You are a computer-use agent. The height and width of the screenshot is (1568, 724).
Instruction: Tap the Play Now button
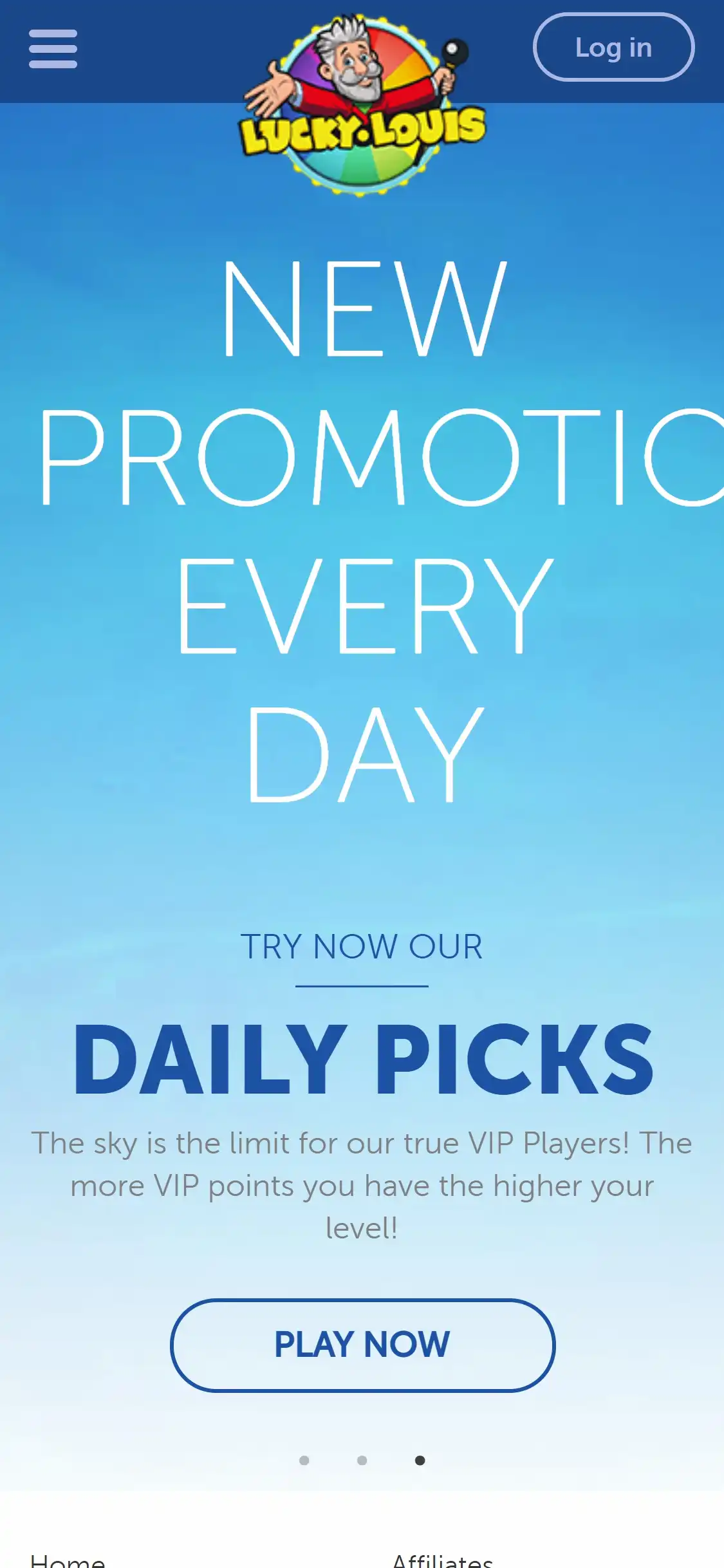click(362, 1345)
